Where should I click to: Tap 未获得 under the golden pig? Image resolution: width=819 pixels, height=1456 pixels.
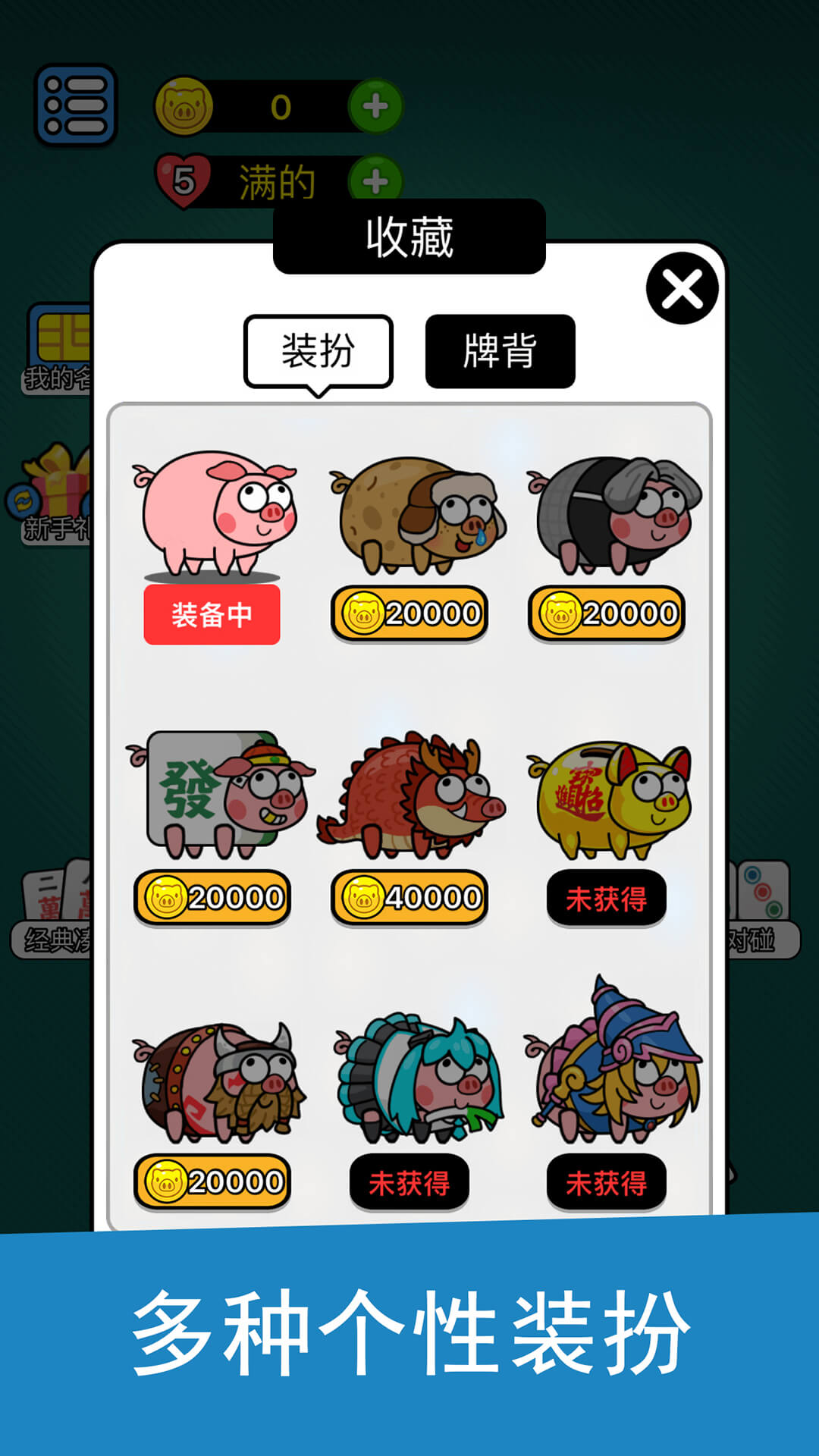(606, 899)
